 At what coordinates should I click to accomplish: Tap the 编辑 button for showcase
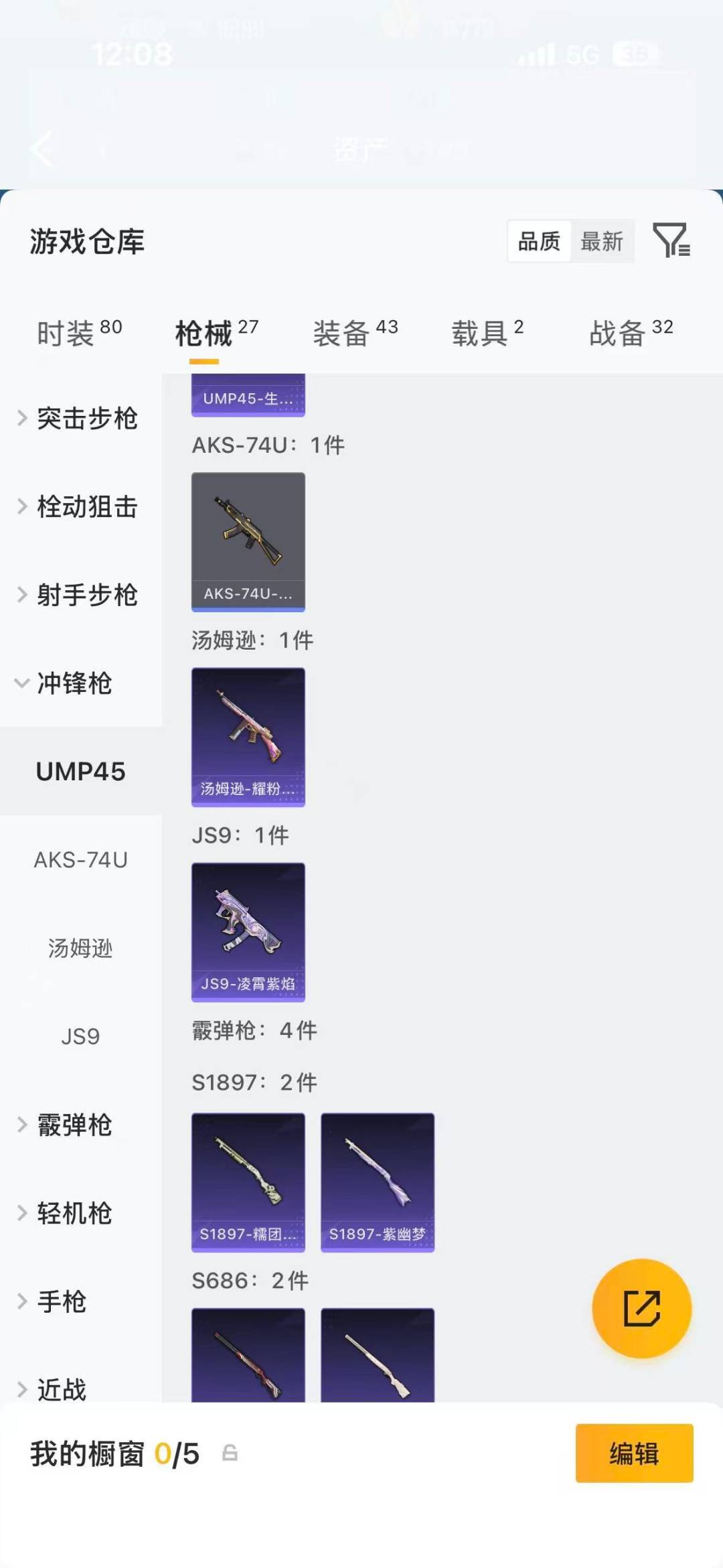coord(634,1453)
